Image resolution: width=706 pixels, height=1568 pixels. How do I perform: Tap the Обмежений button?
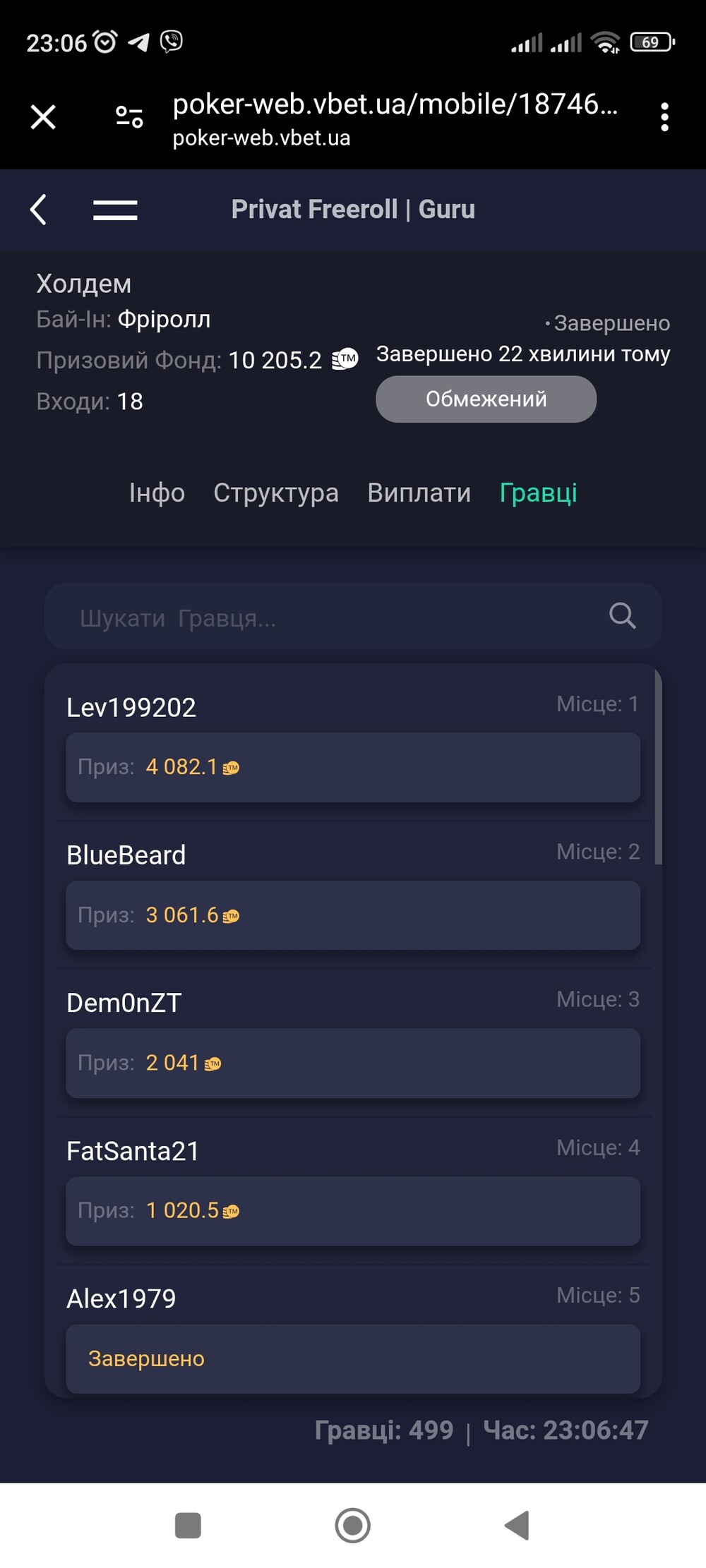tap(486, 399)
